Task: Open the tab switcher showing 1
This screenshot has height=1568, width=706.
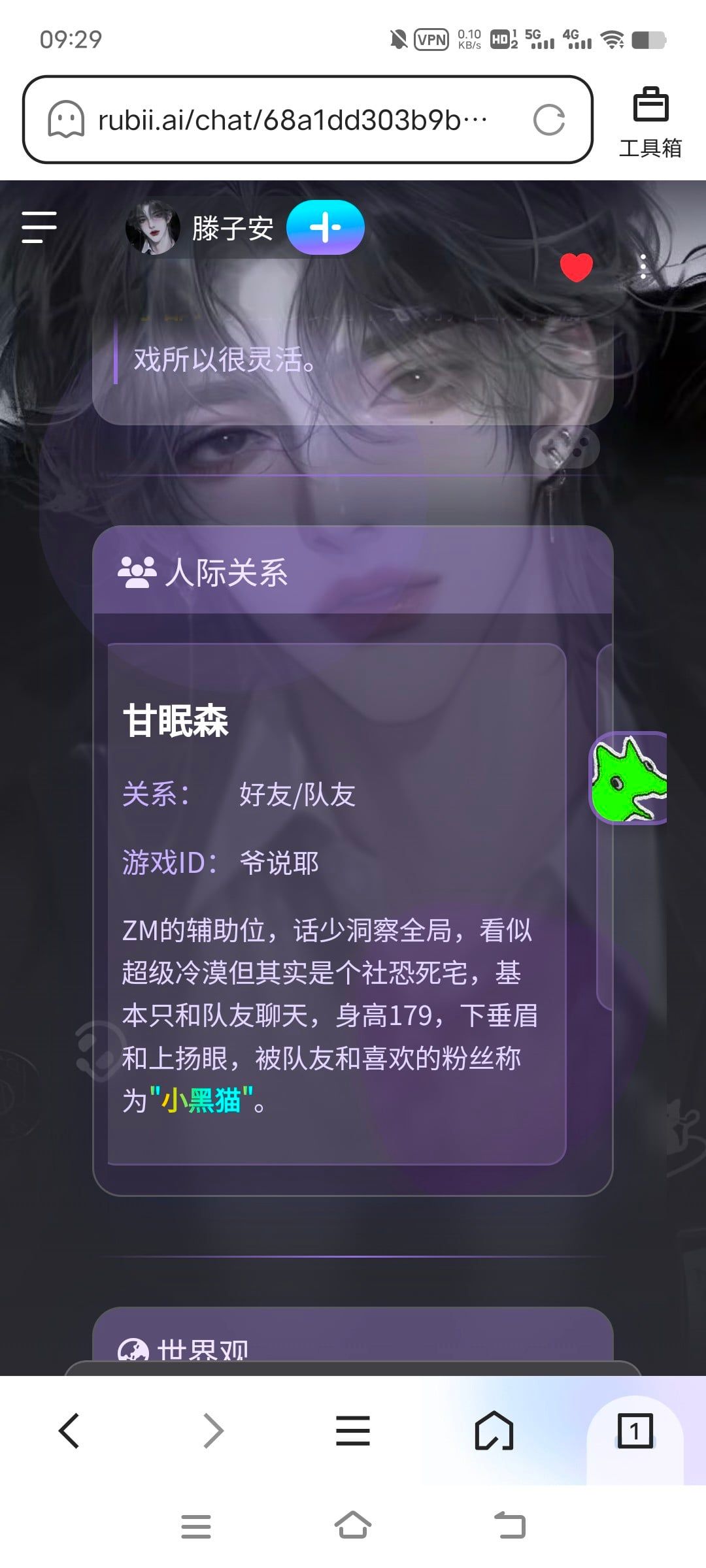Action: (x=635, y=1431)
